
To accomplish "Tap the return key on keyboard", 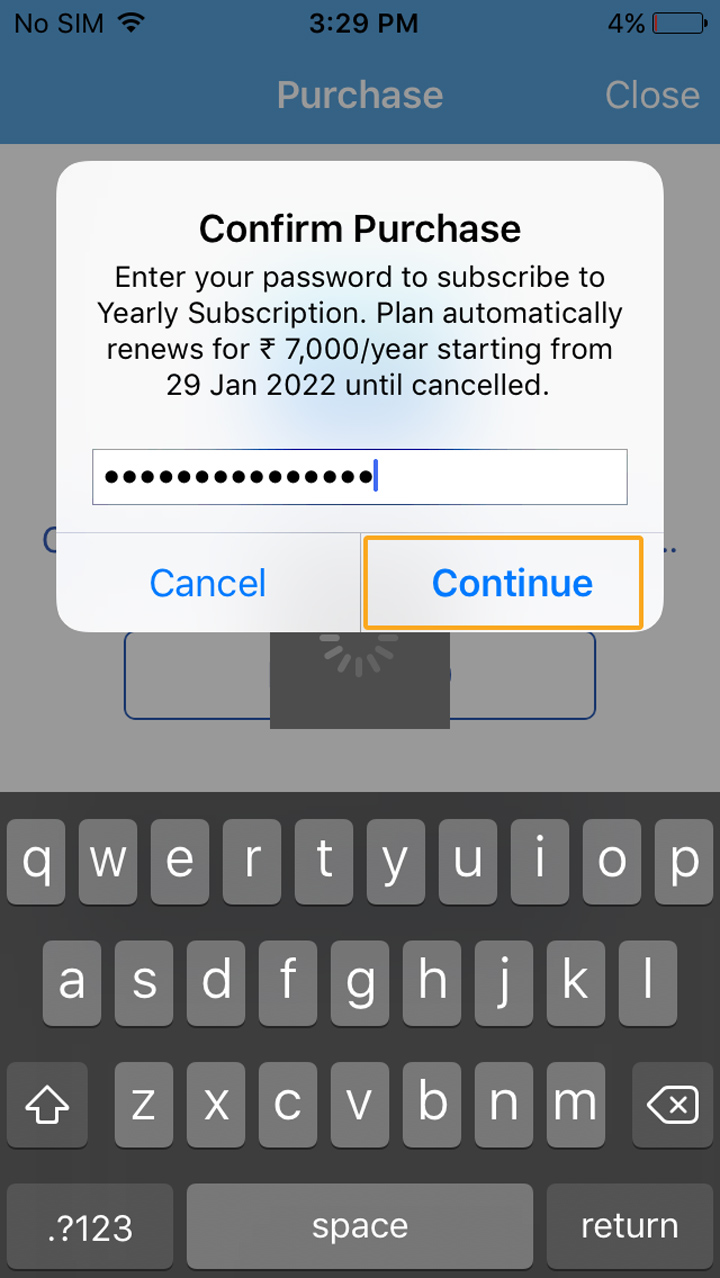I will click(x=629, y=1226).
